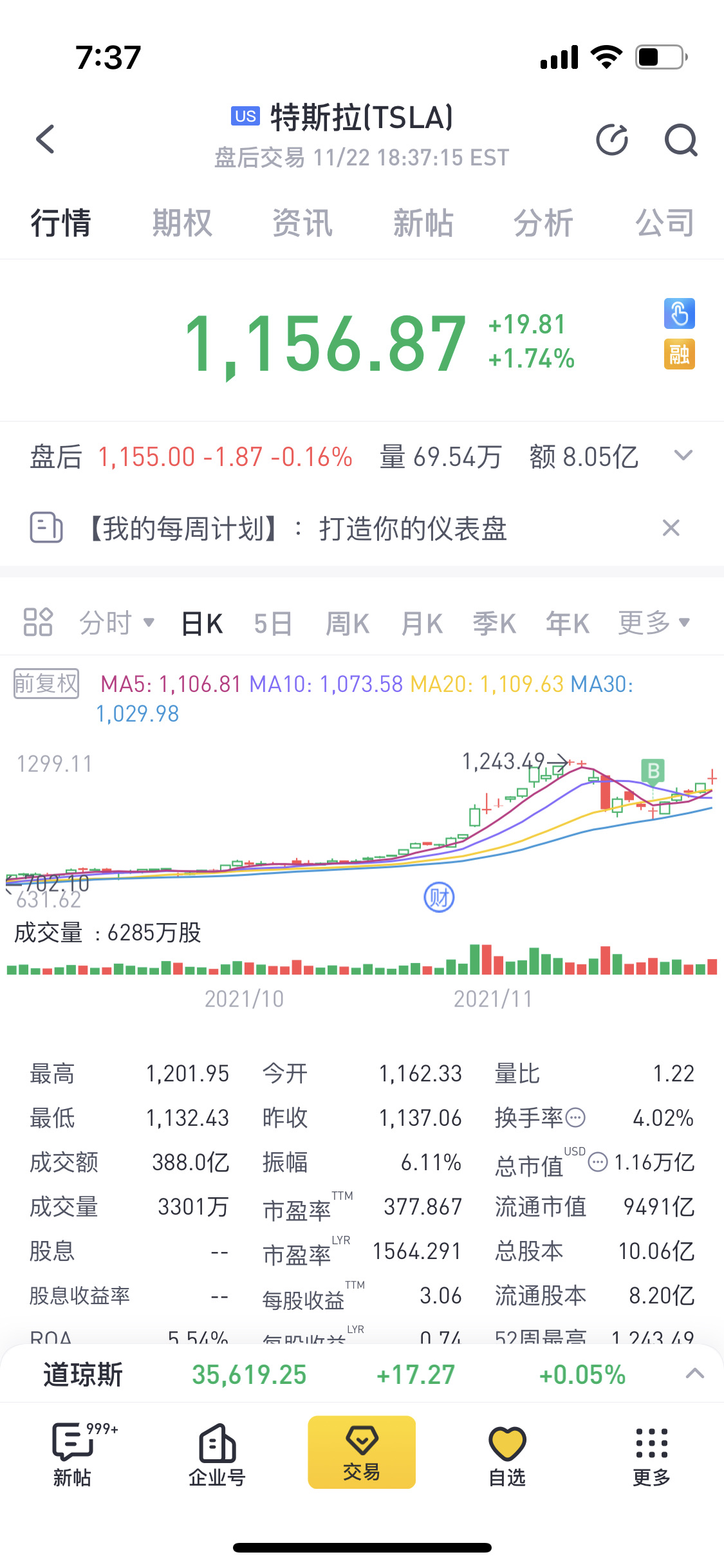Image resolution: width=724 pixels, height=1568 pixels.
Task: Expand the 道琼斯 index bar
Action: click(694, 1374)
